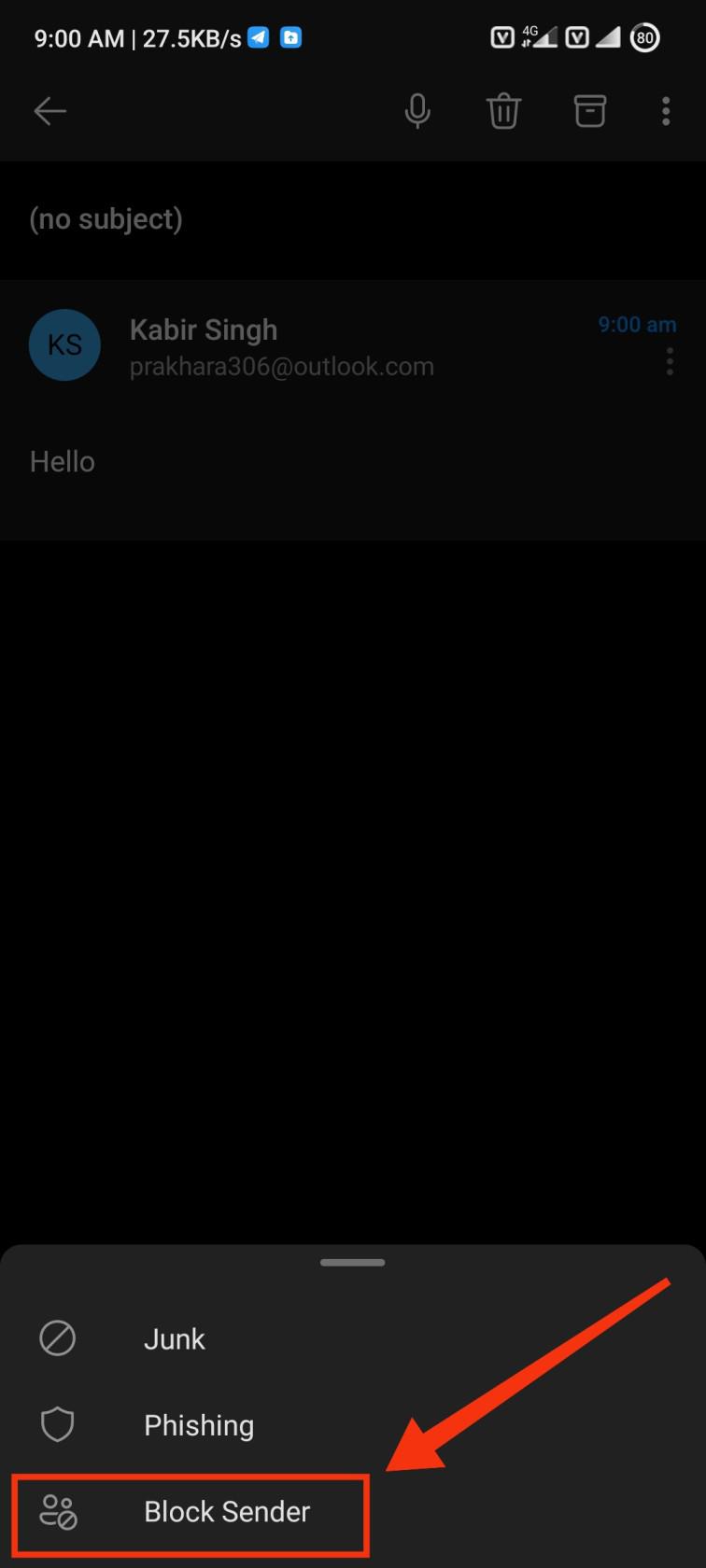Archive this email

[589, 112]
